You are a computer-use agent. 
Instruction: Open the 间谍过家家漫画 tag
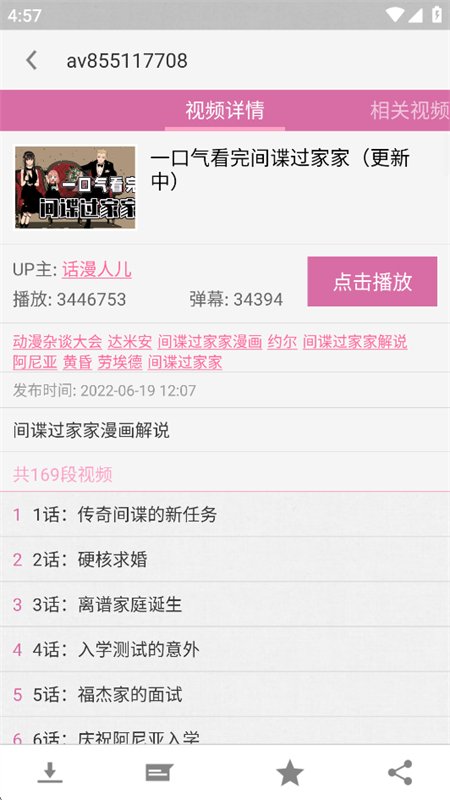click(x=210, y=341)
